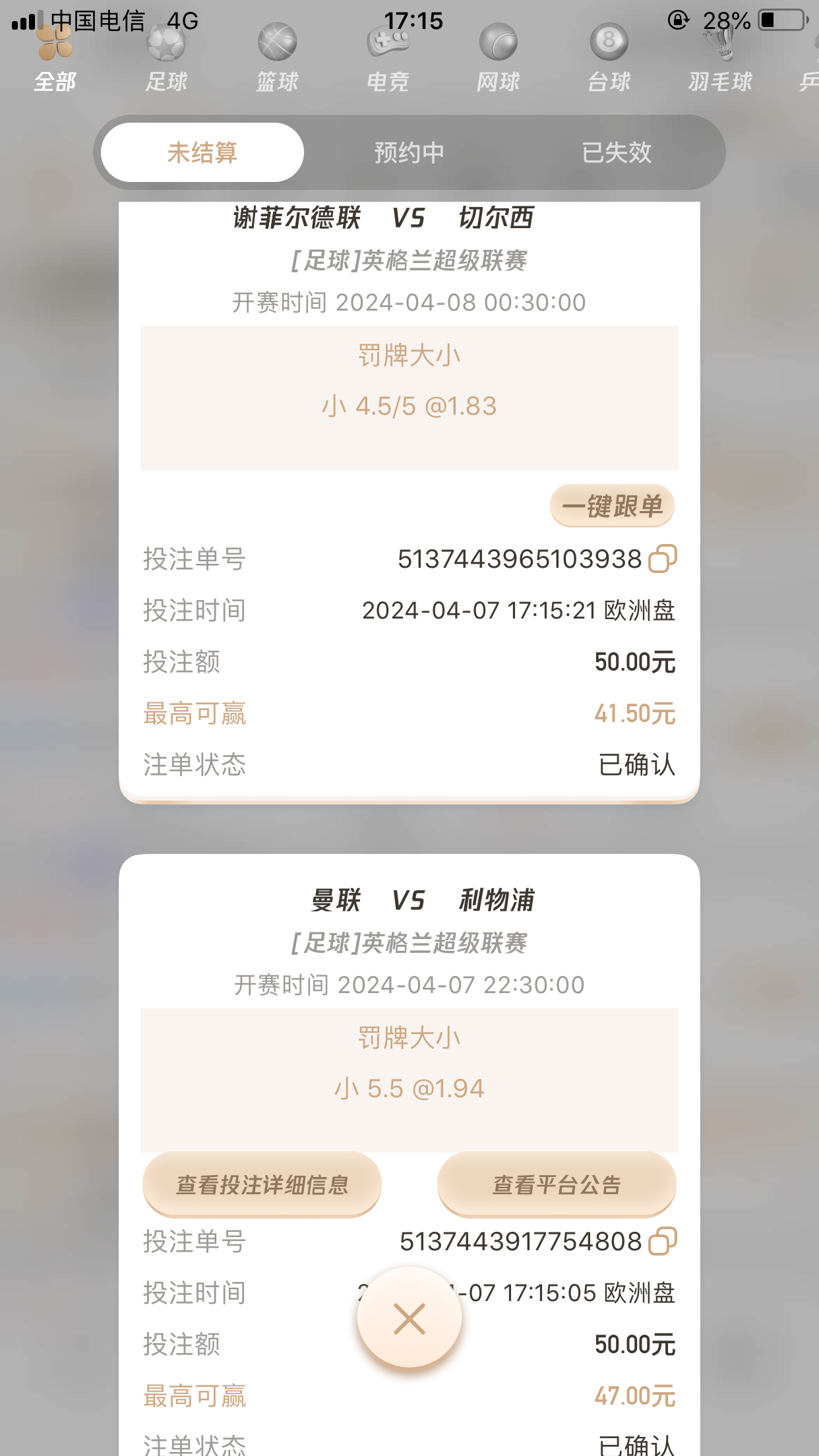Viewport: 819px width, 1456px height.
Task: Copy bet number 5137443965103938
Action: [x=663, y=559]
